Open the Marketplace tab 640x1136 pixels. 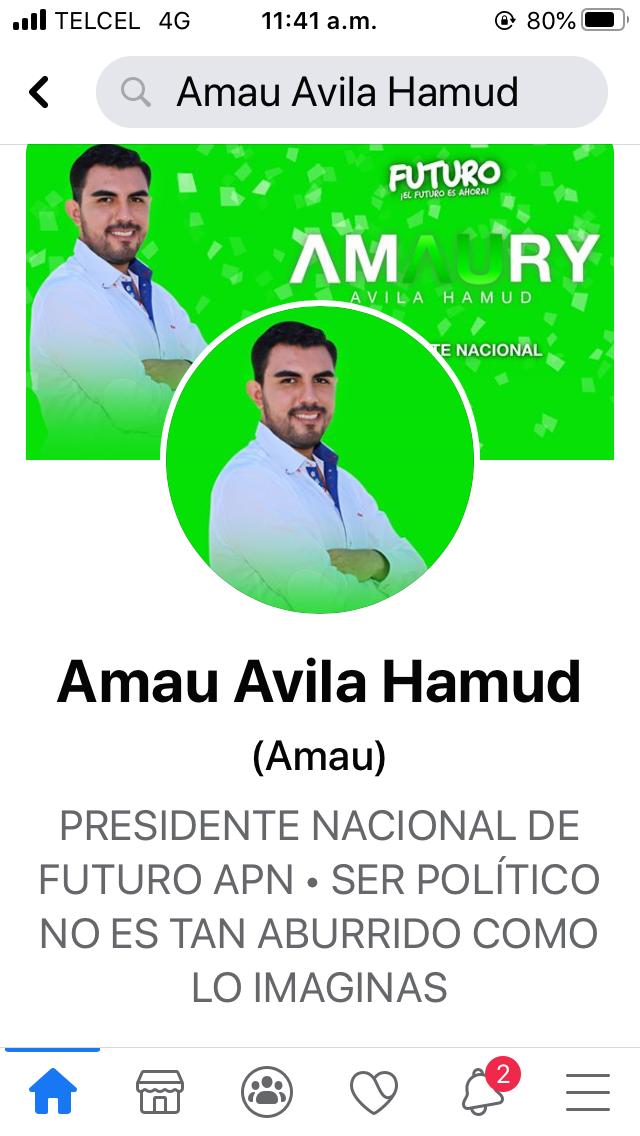click(160, 1092)
